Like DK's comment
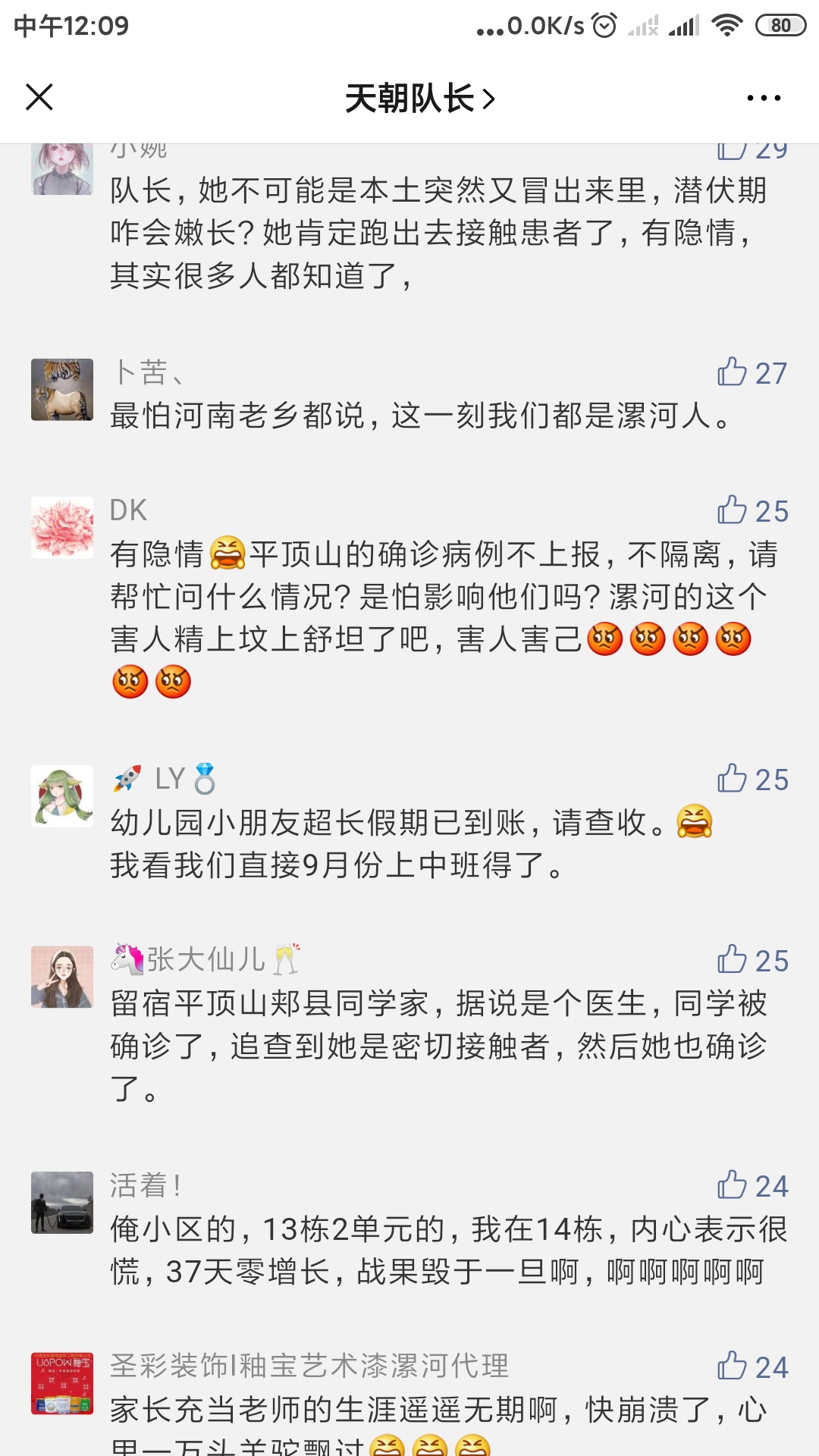The height and width of the screenshot is (1456, 819). pyautogui.click(x=733, y=510)
